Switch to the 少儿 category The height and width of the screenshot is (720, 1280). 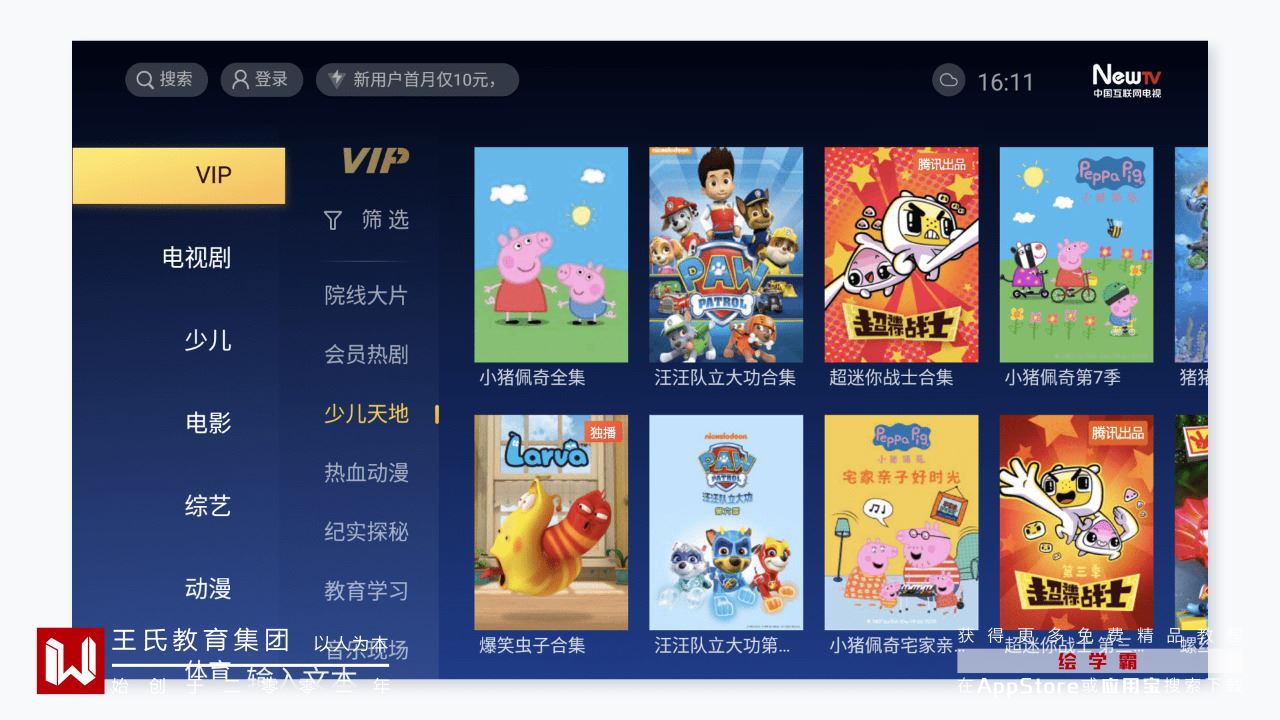coord(208,341)
